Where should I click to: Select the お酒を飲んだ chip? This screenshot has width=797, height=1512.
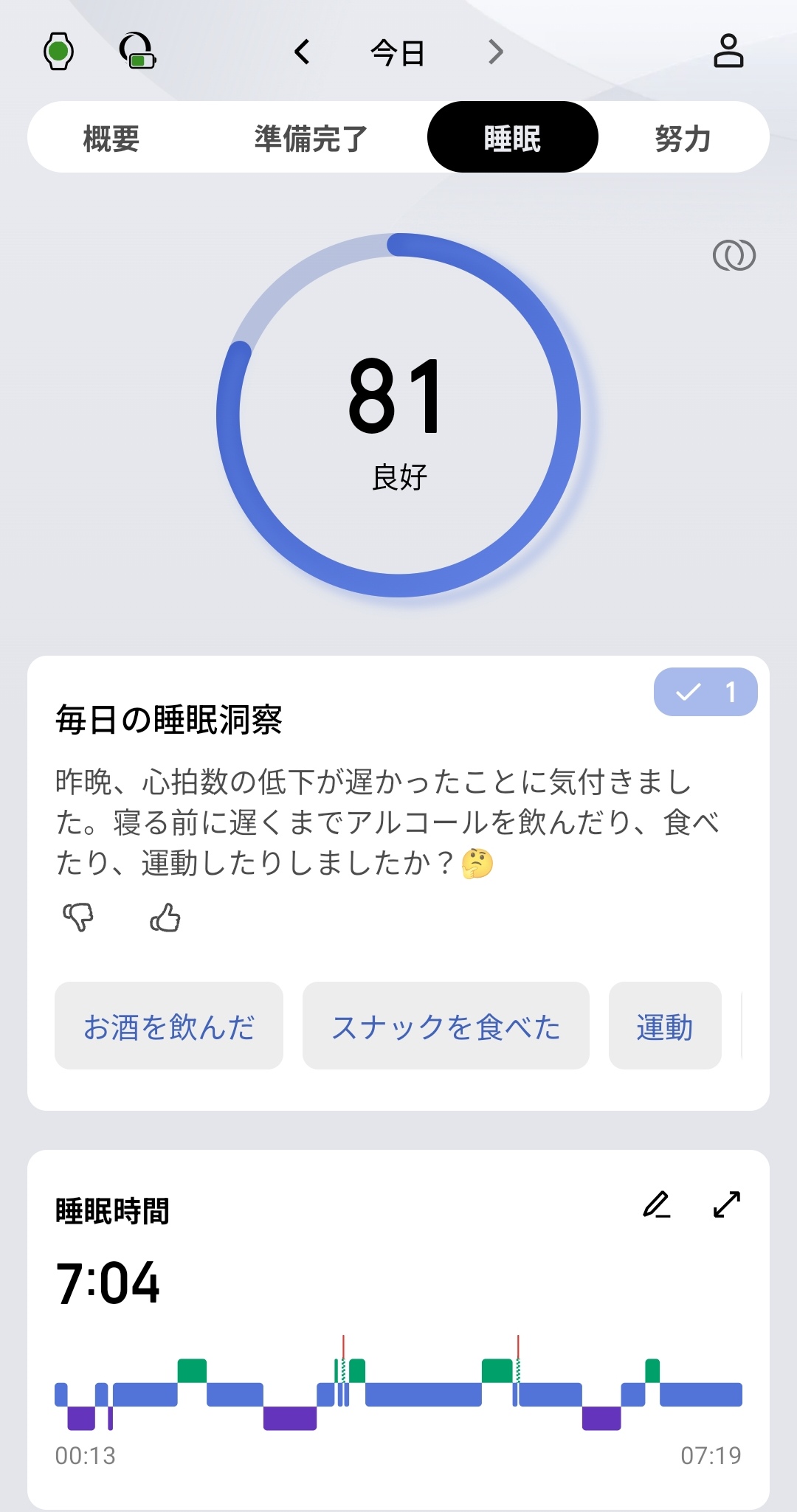[x=169, y=1025]
